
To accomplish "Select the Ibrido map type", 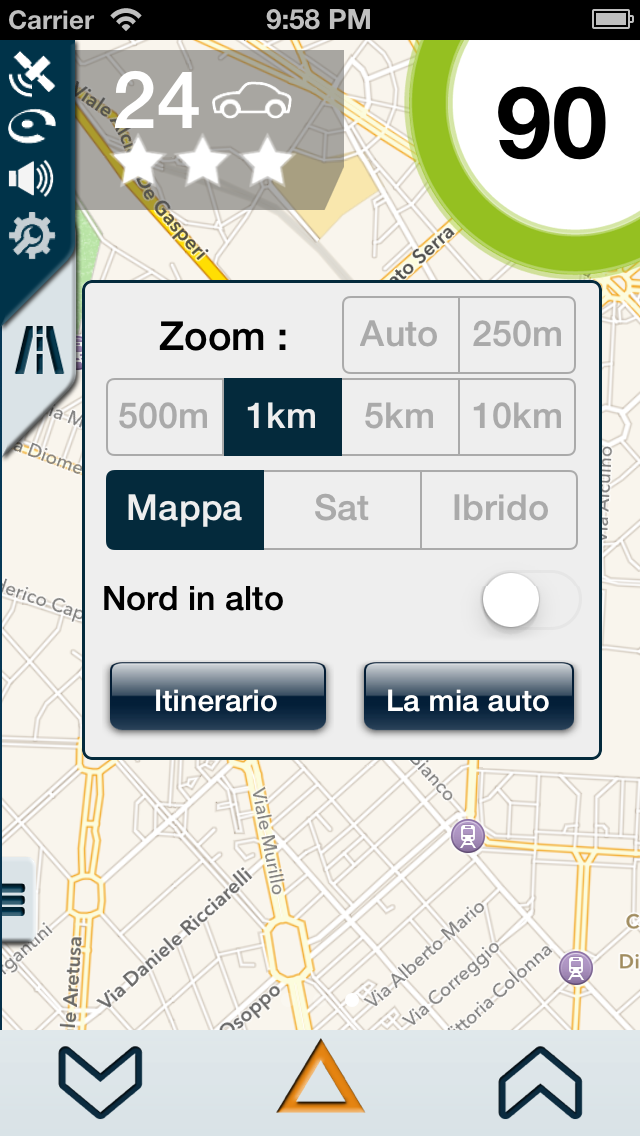I will pyautogui.click(x=500, y=509).
